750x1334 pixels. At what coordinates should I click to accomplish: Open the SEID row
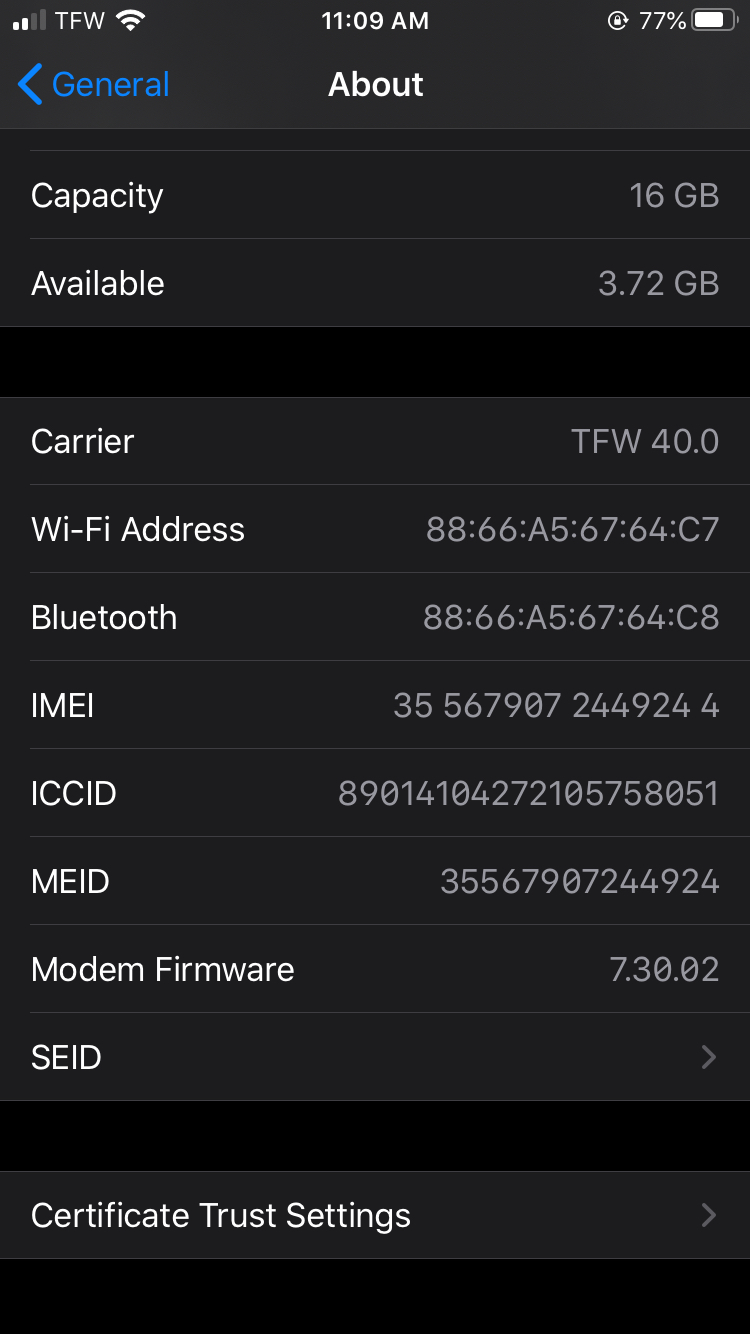click(x=375, y=1057)
